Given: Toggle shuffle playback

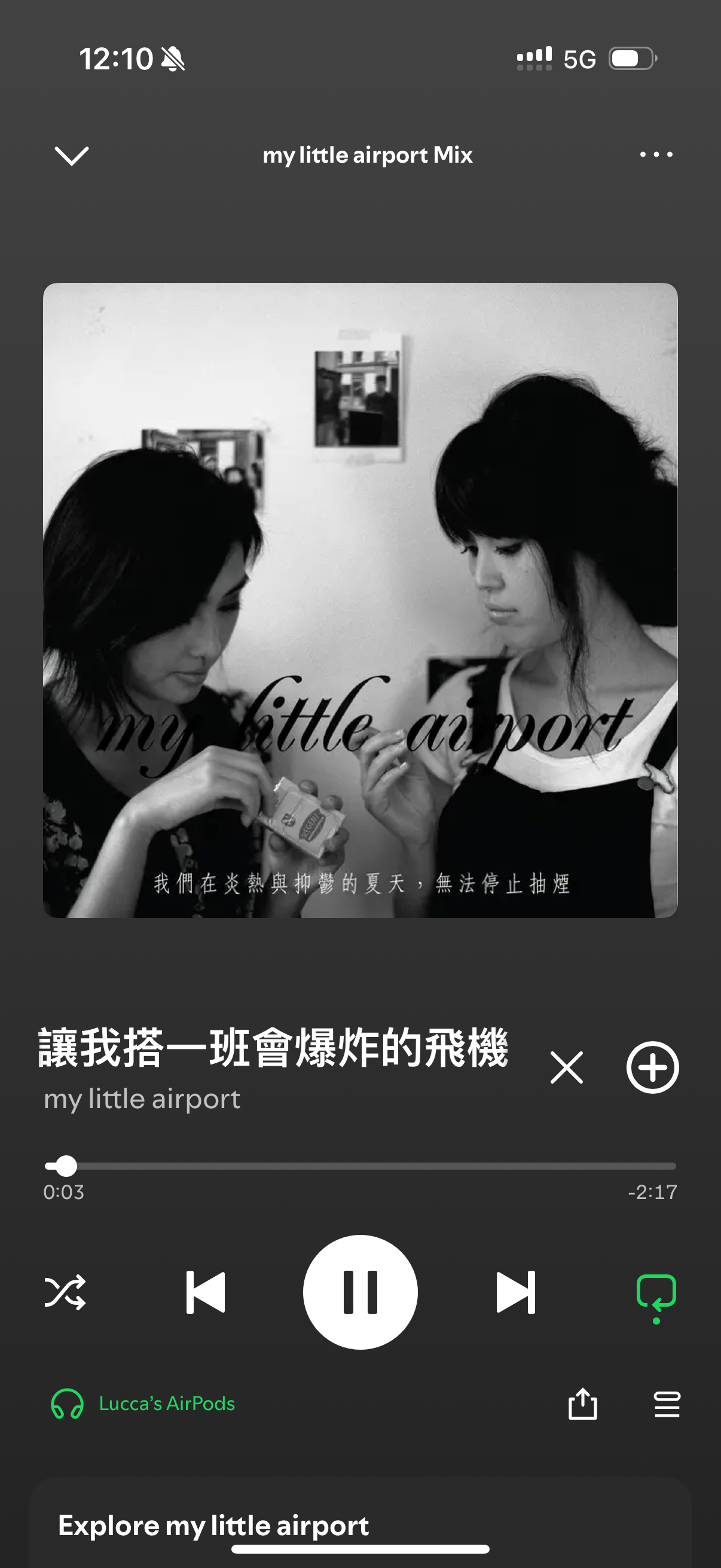Looking at the screenshot, I should pos(65,1292).
